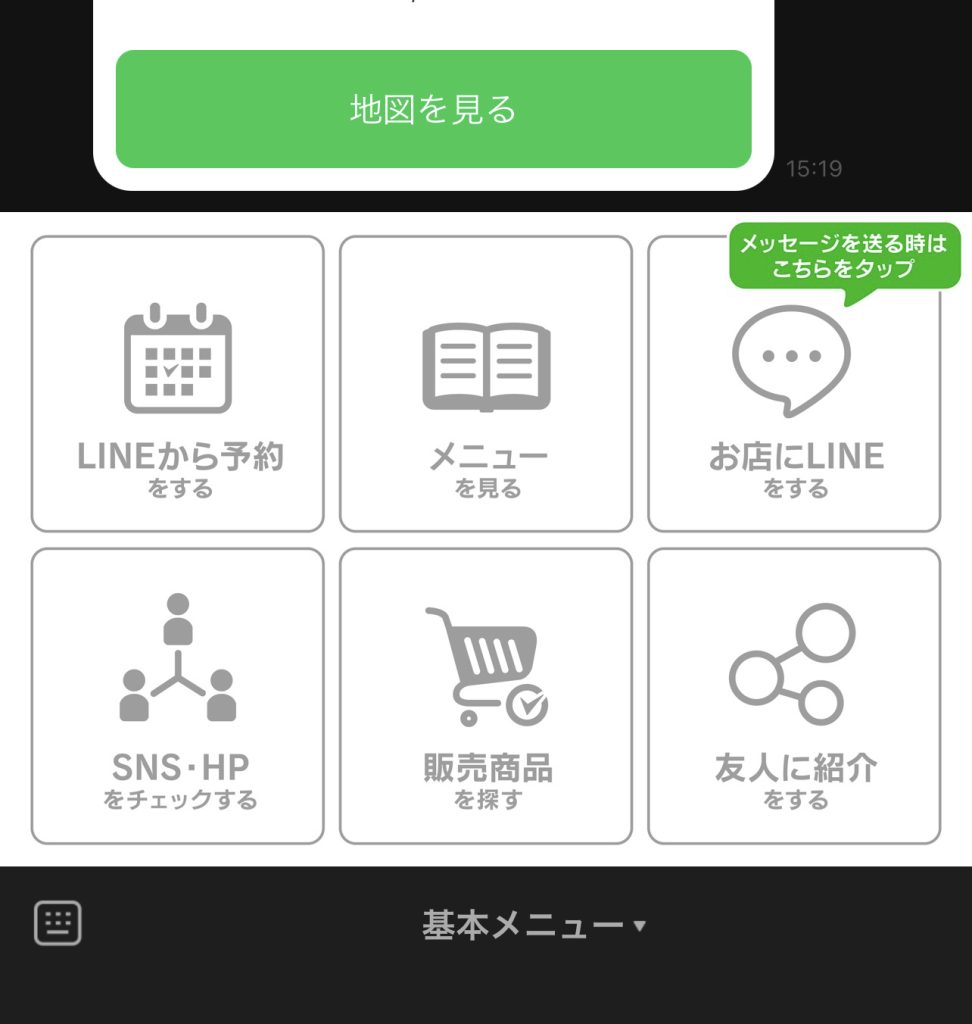Switch to keyboard input icon

pos(58,923)
